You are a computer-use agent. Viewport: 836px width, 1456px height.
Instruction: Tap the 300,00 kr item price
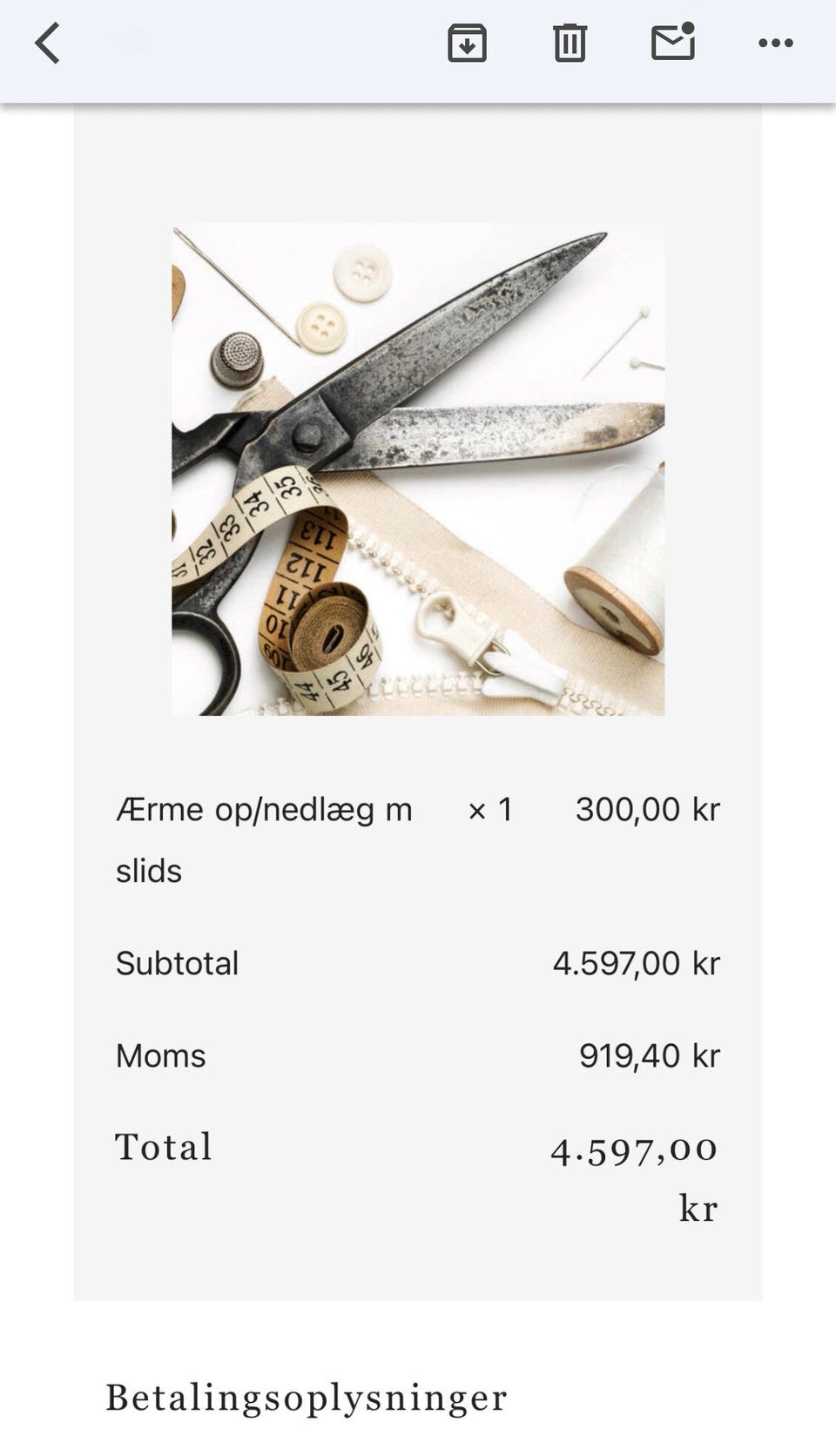coord(649,809)
